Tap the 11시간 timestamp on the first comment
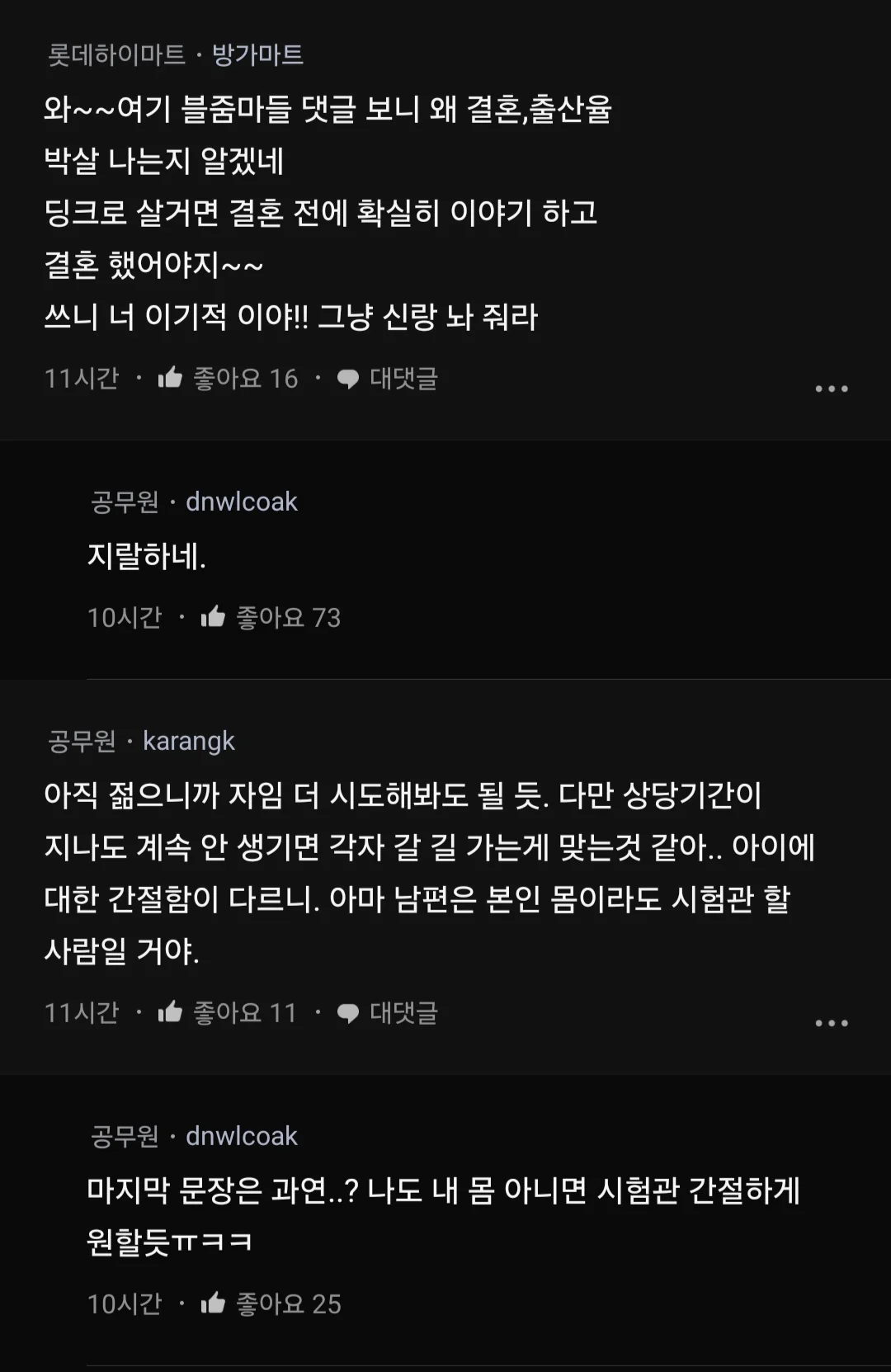This screenshot has width=891, height=1372. pyautogui.click(x=81, y=378)
